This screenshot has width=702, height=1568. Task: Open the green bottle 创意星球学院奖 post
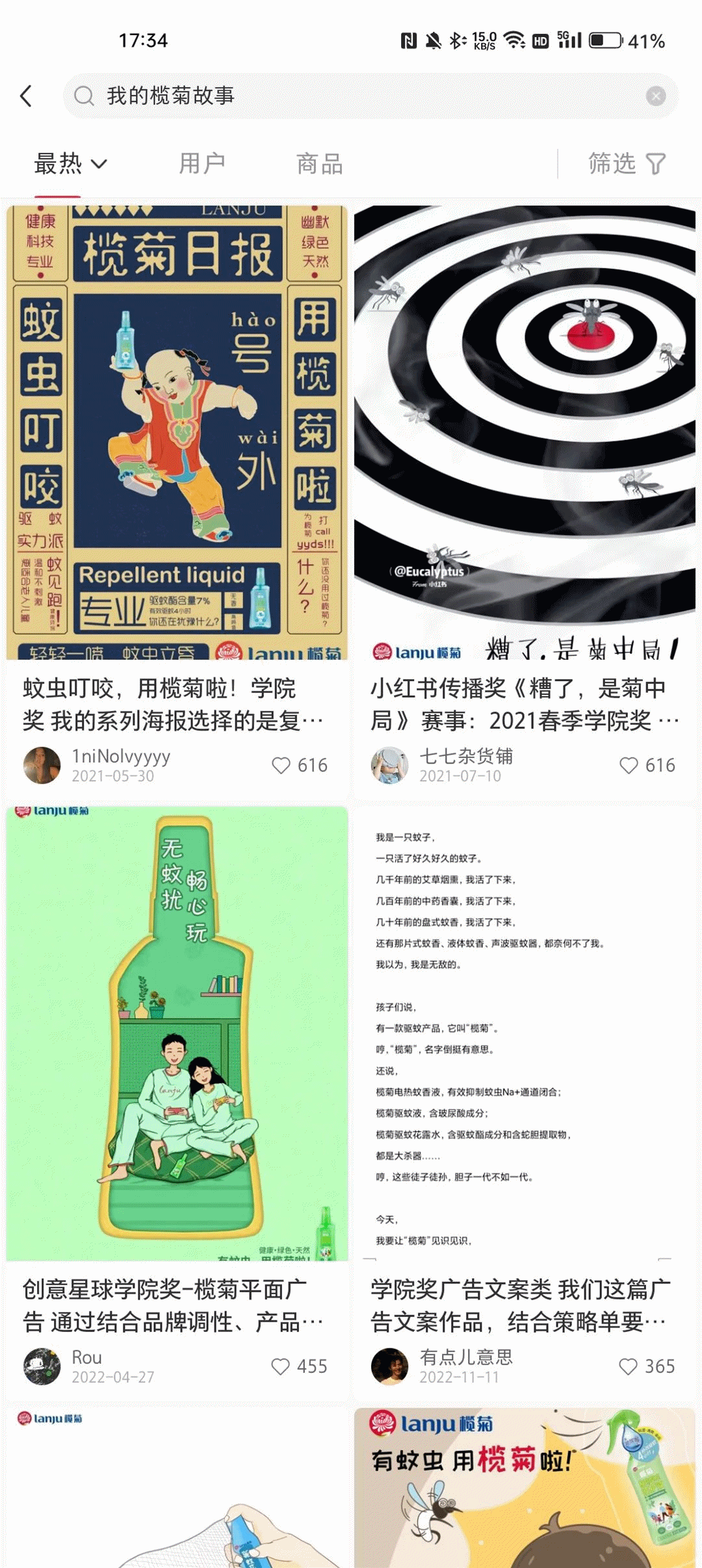pyautogui.click(x=177, y=1034)
